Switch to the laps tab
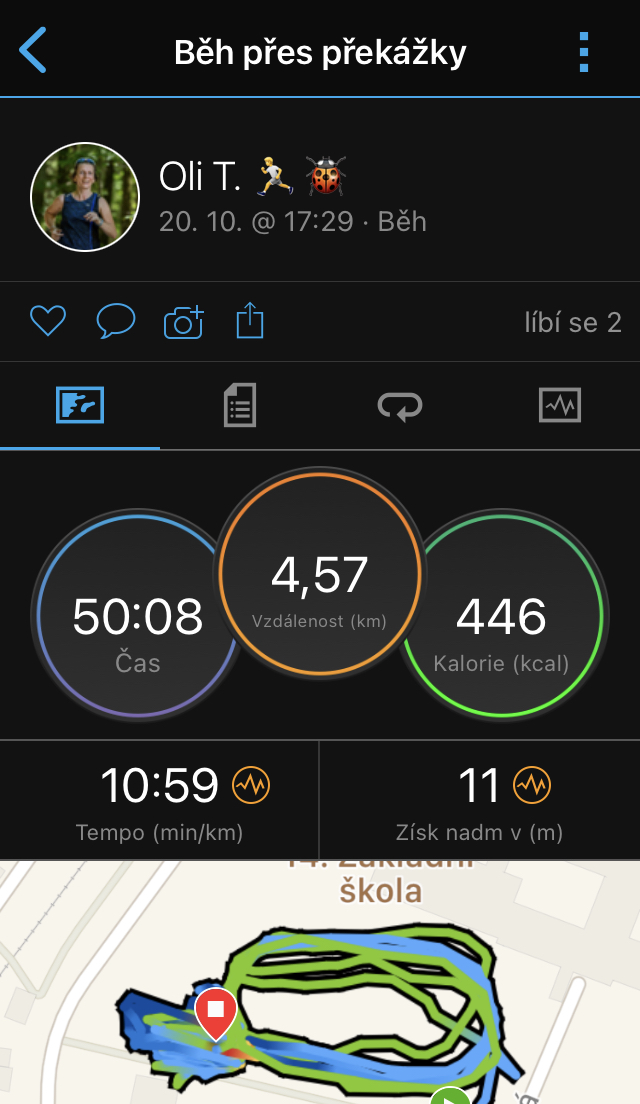This screenshot has width=640, height=1104. coord(400,406)
